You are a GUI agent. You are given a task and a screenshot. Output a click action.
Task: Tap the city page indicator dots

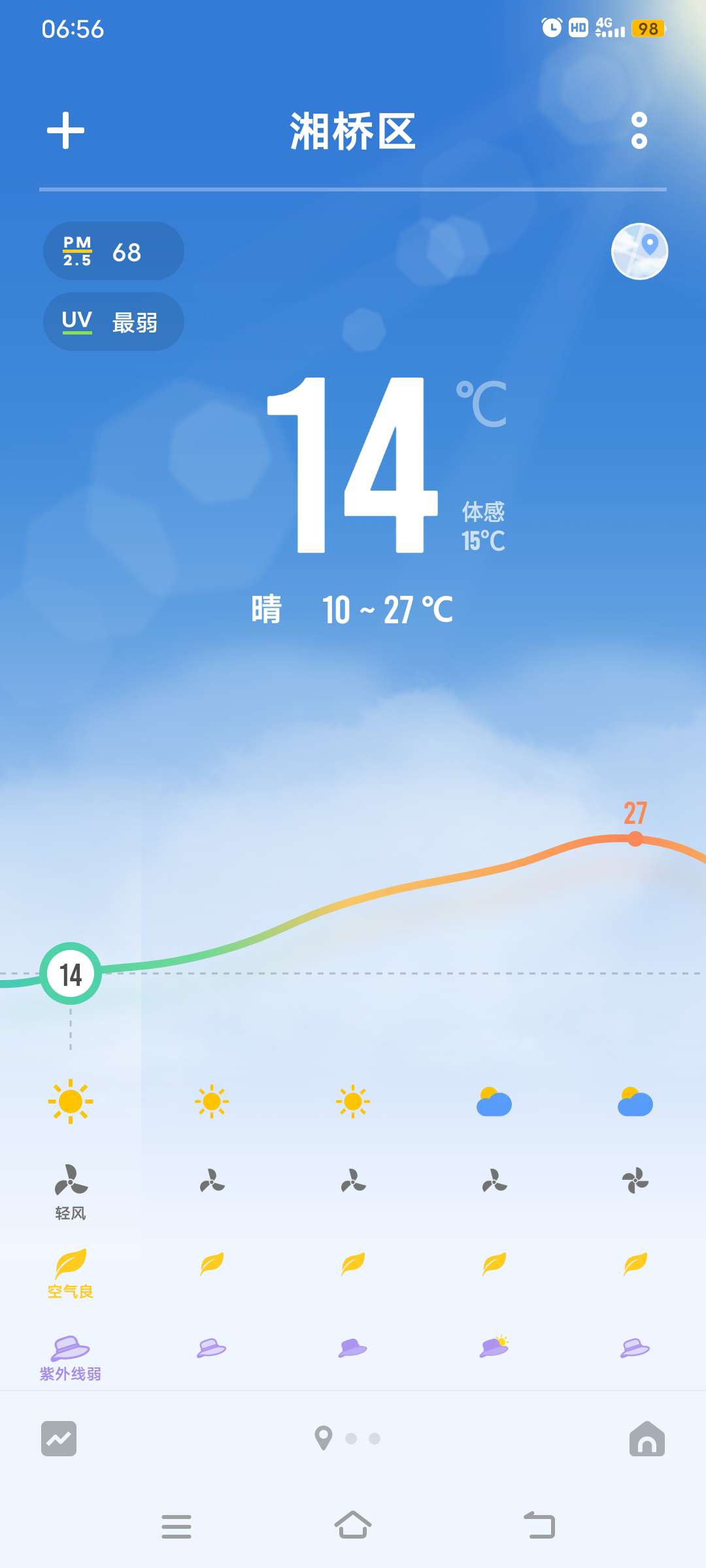click(348, 1439)
